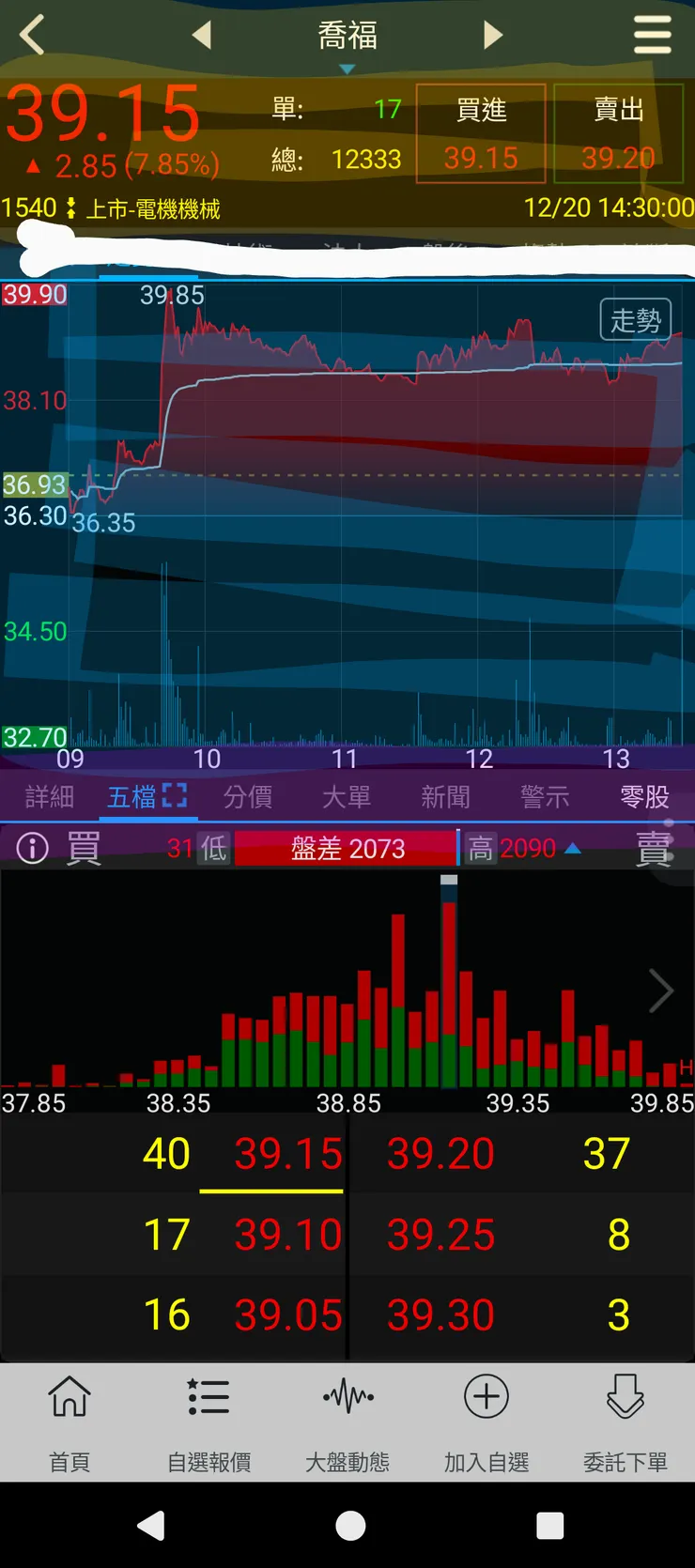Switch to the 警示 tab
The height and width of the screenshot is (1568, 695).
545,797
